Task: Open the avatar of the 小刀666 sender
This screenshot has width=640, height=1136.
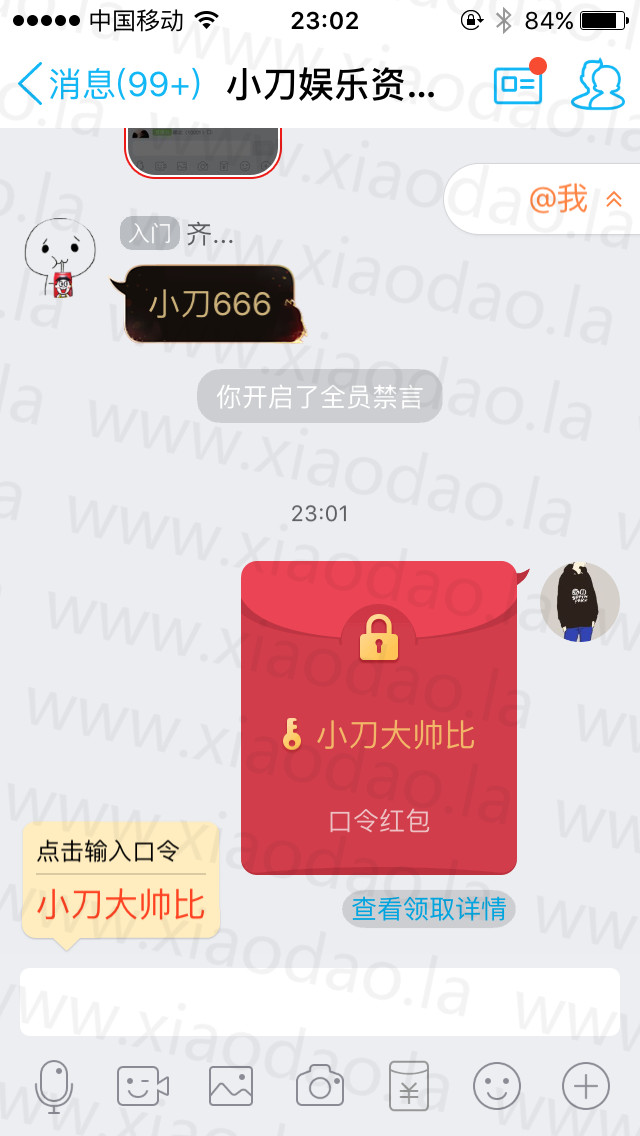Action: 61,257
